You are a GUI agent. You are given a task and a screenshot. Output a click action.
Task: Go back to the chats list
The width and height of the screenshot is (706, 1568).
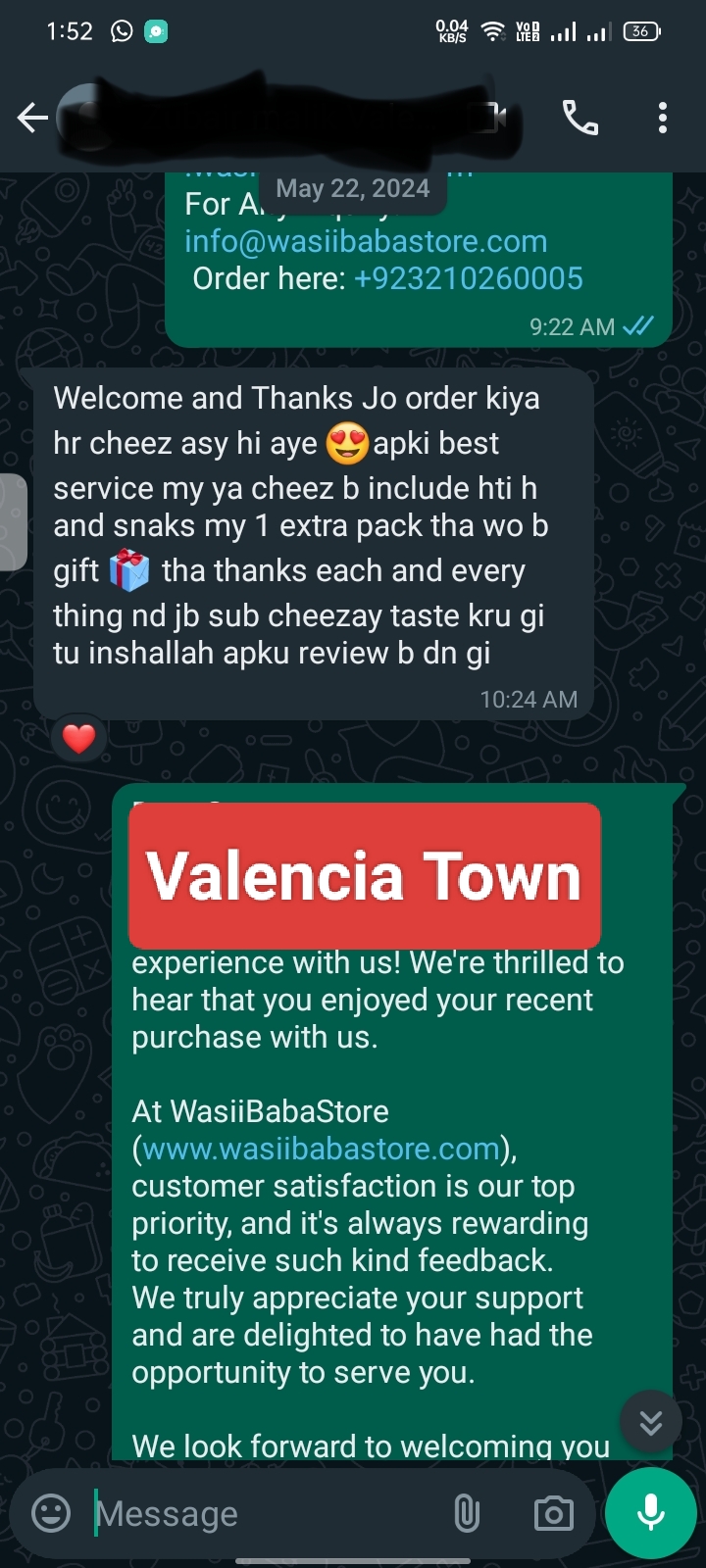click(x=32, y=119)
